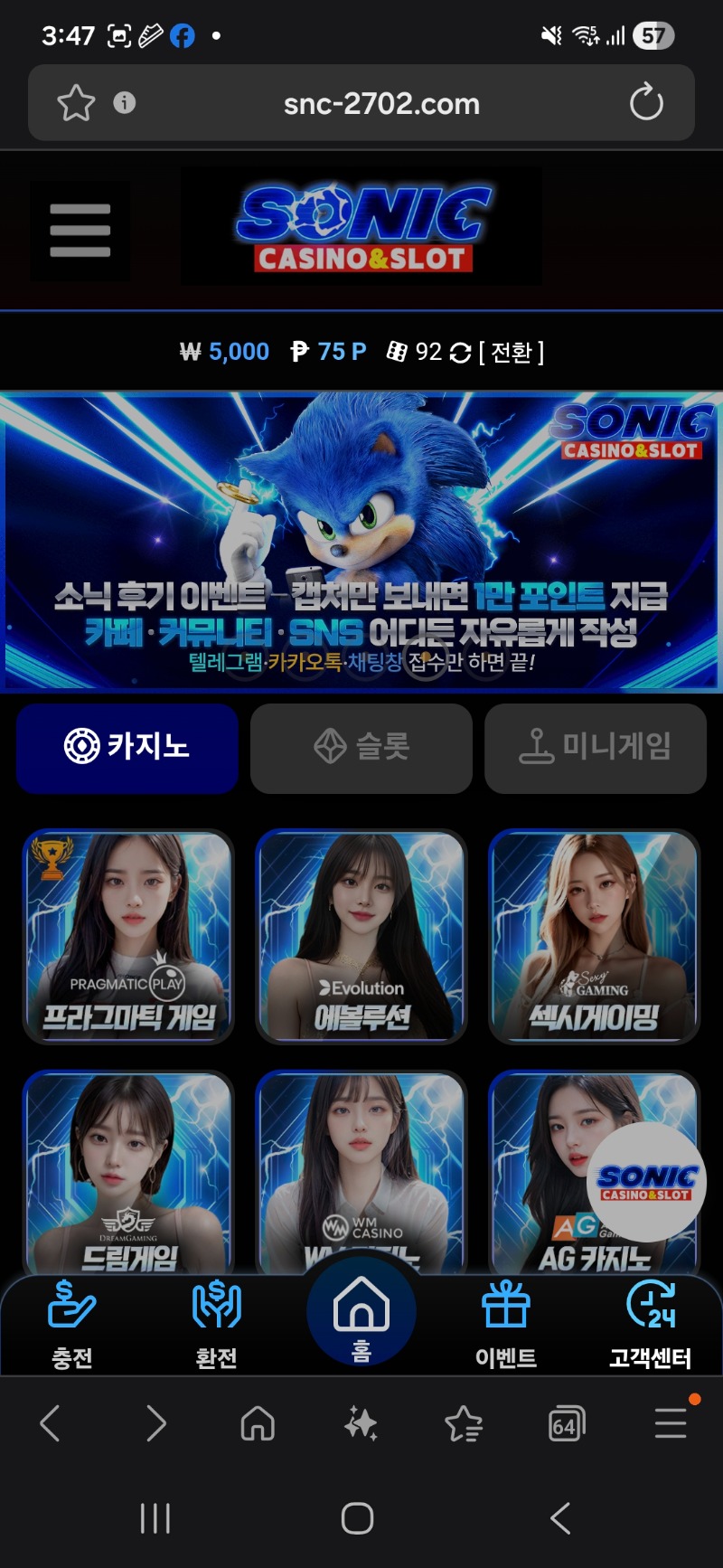Open the 섹시게이밍 casino tile
Image resolution: width=723 pixels, height=1568 pixels.
click(594, 936)
